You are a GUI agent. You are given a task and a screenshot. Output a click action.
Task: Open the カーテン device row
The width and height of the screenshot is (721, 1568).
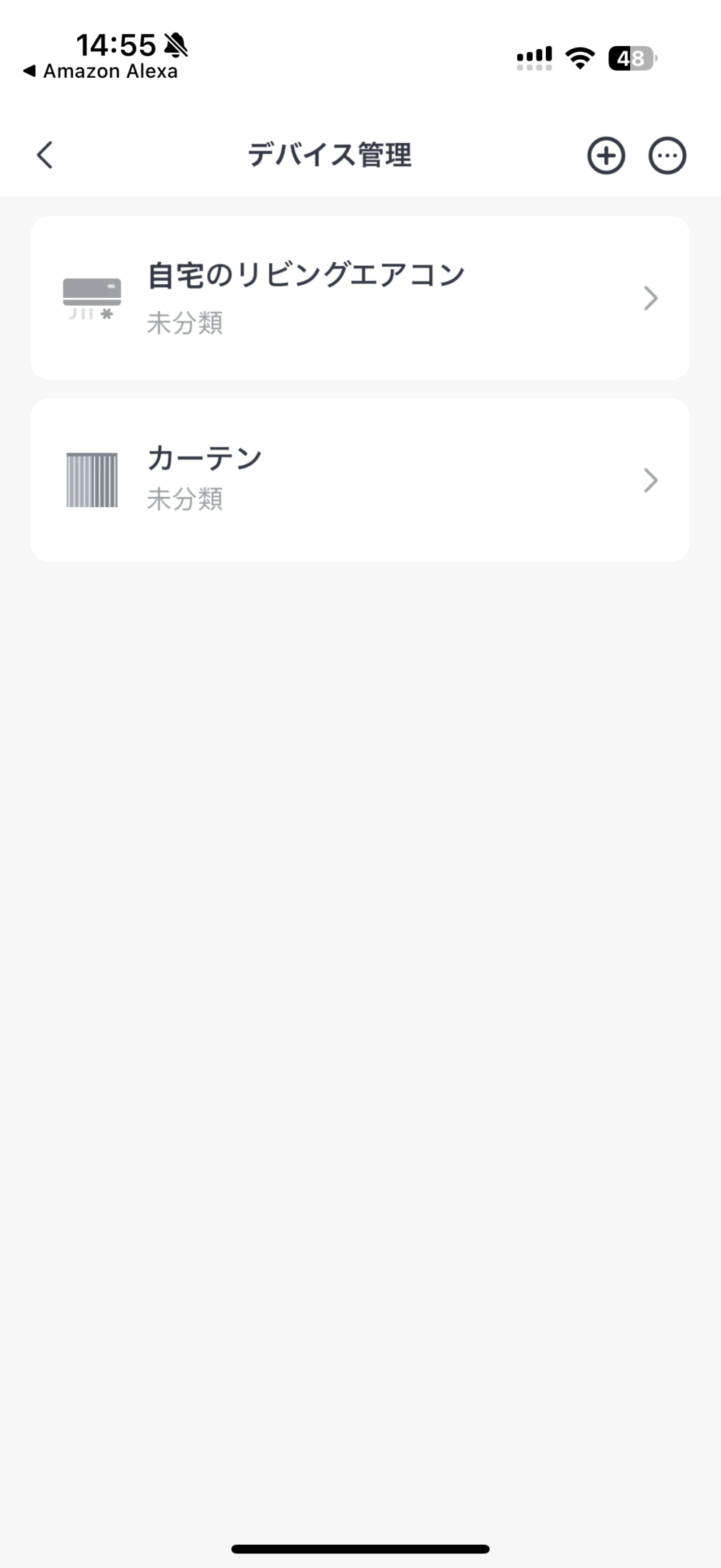360,480
